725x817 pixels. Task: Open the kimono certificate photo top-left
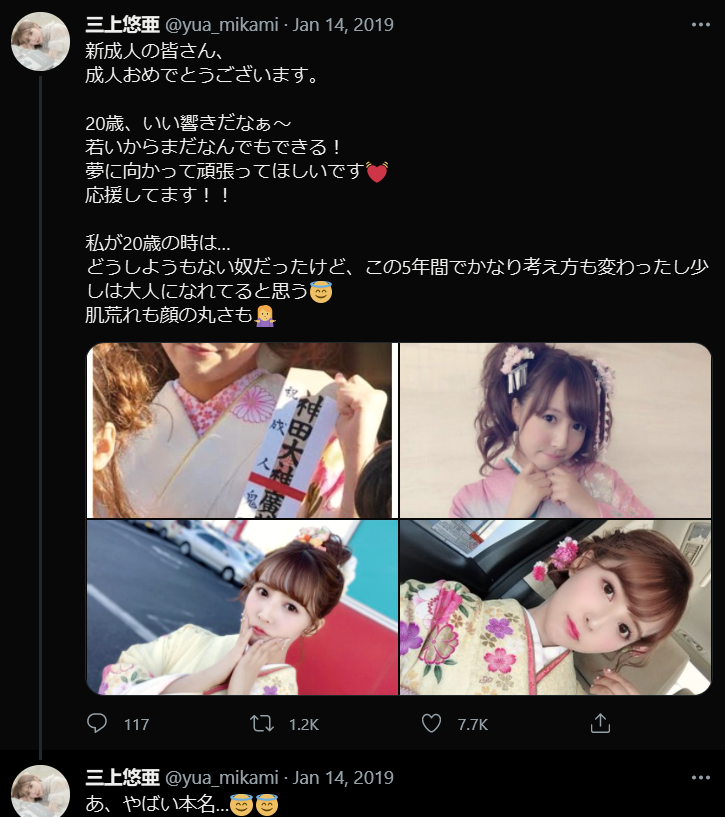point(240,430)
